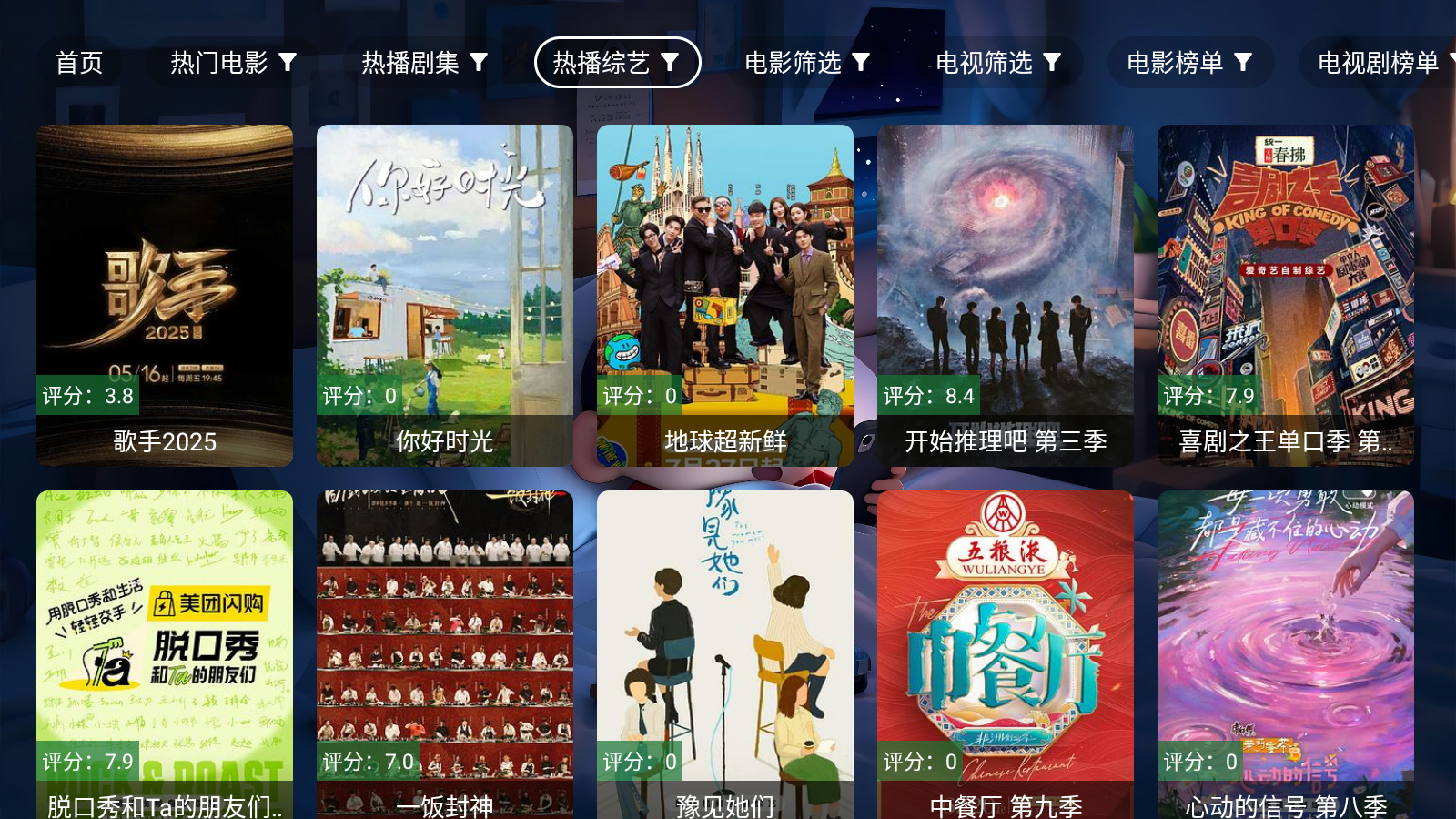Viewport: 1456px width, 819px height.
Task: Open the 你好时光 card
Action: pyautogui.click(x=445, y=296)
